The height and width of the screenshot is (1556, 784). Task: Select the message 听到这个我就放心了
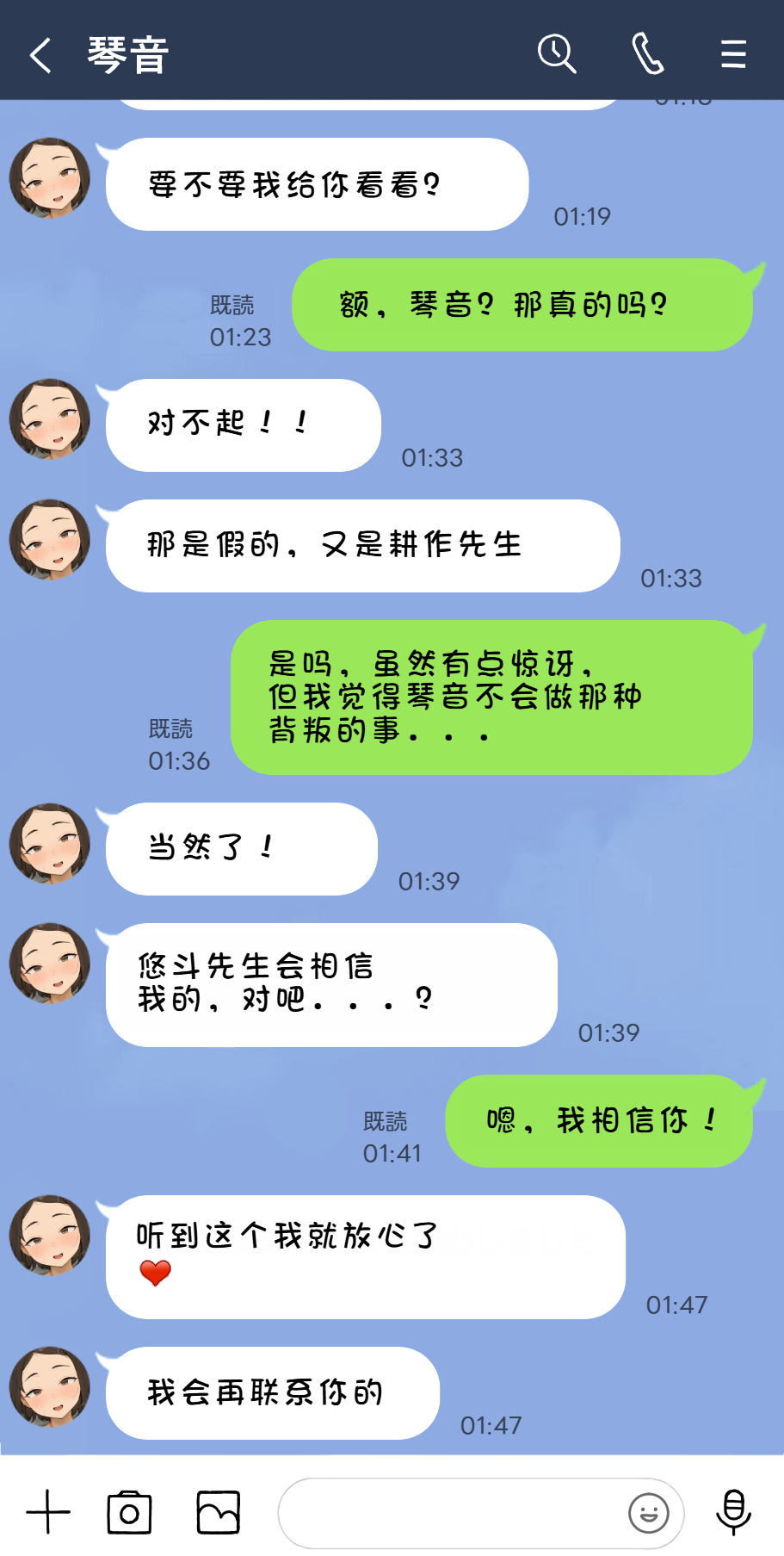284,1235
